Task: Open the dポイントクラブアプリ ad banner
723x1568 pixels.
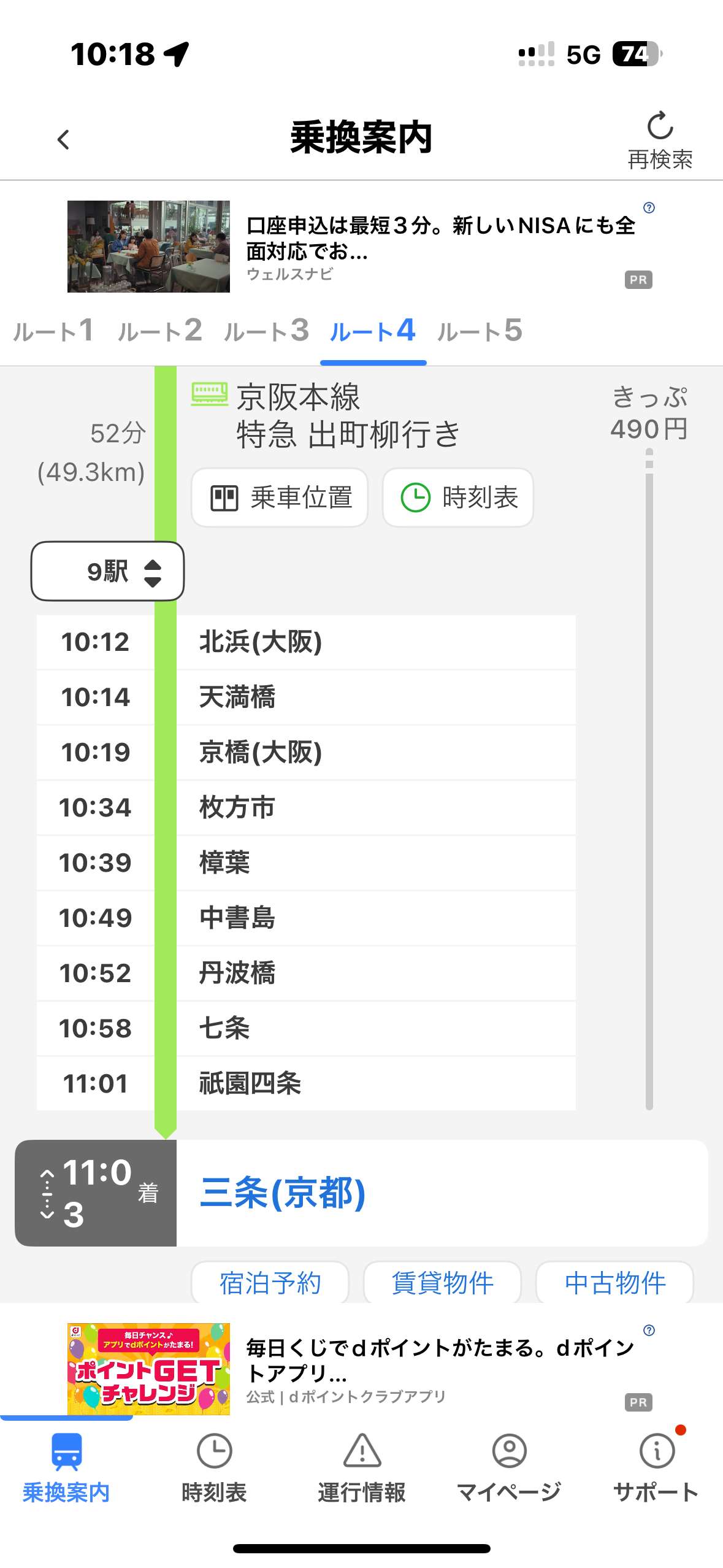Action: [361, 1369]
